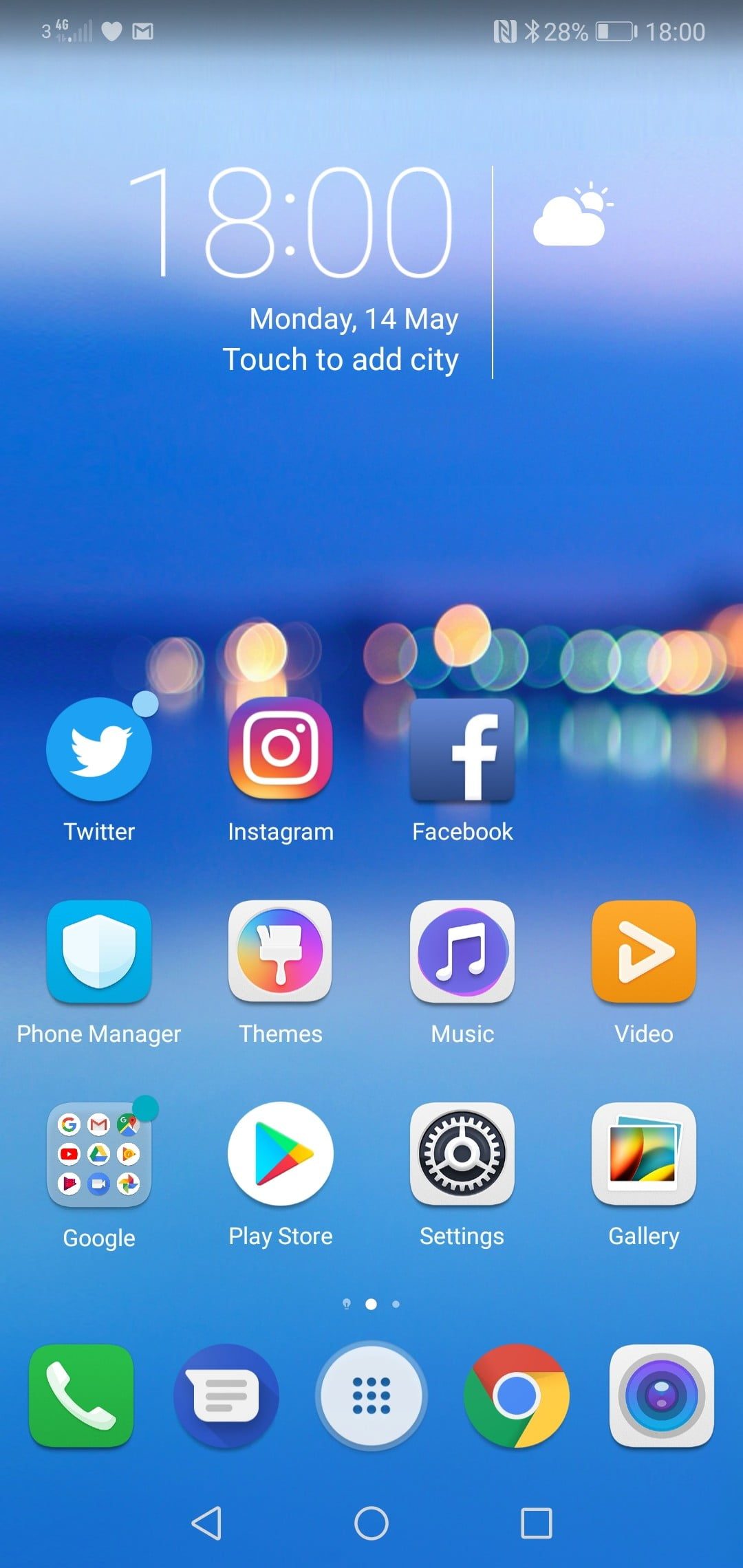
Task: Open the Music app
Action: (462, 952)
